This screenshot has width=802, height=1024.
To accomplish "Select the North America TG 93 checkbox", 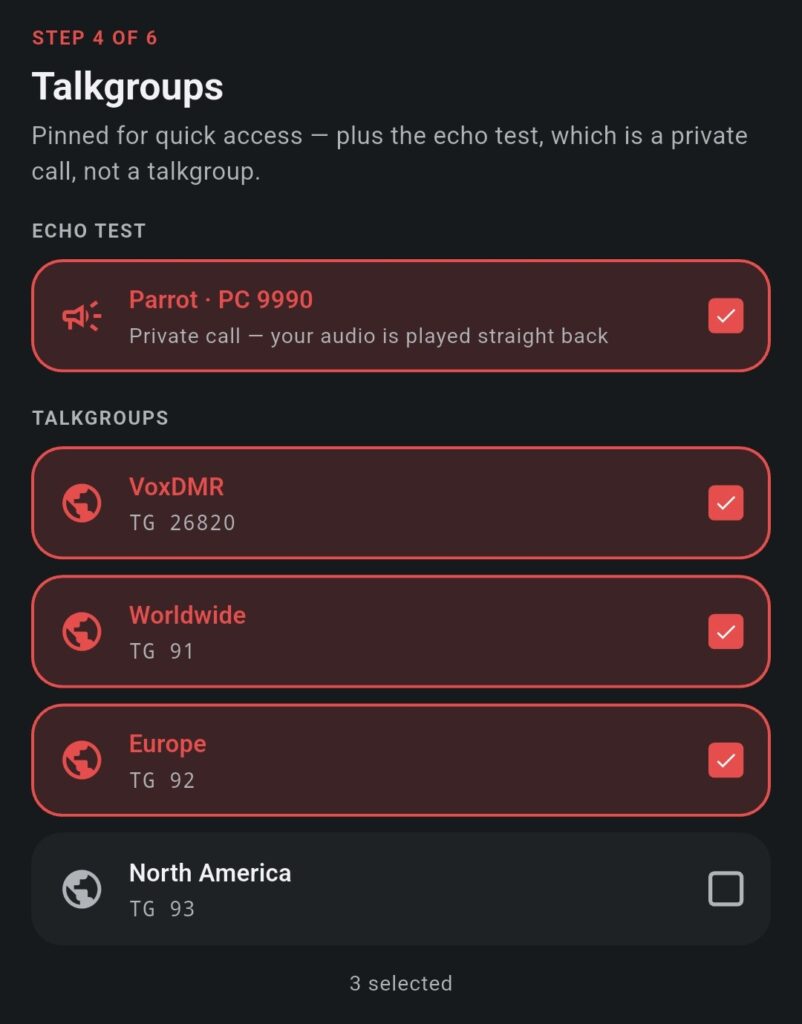I will click(x=726, y=889).
